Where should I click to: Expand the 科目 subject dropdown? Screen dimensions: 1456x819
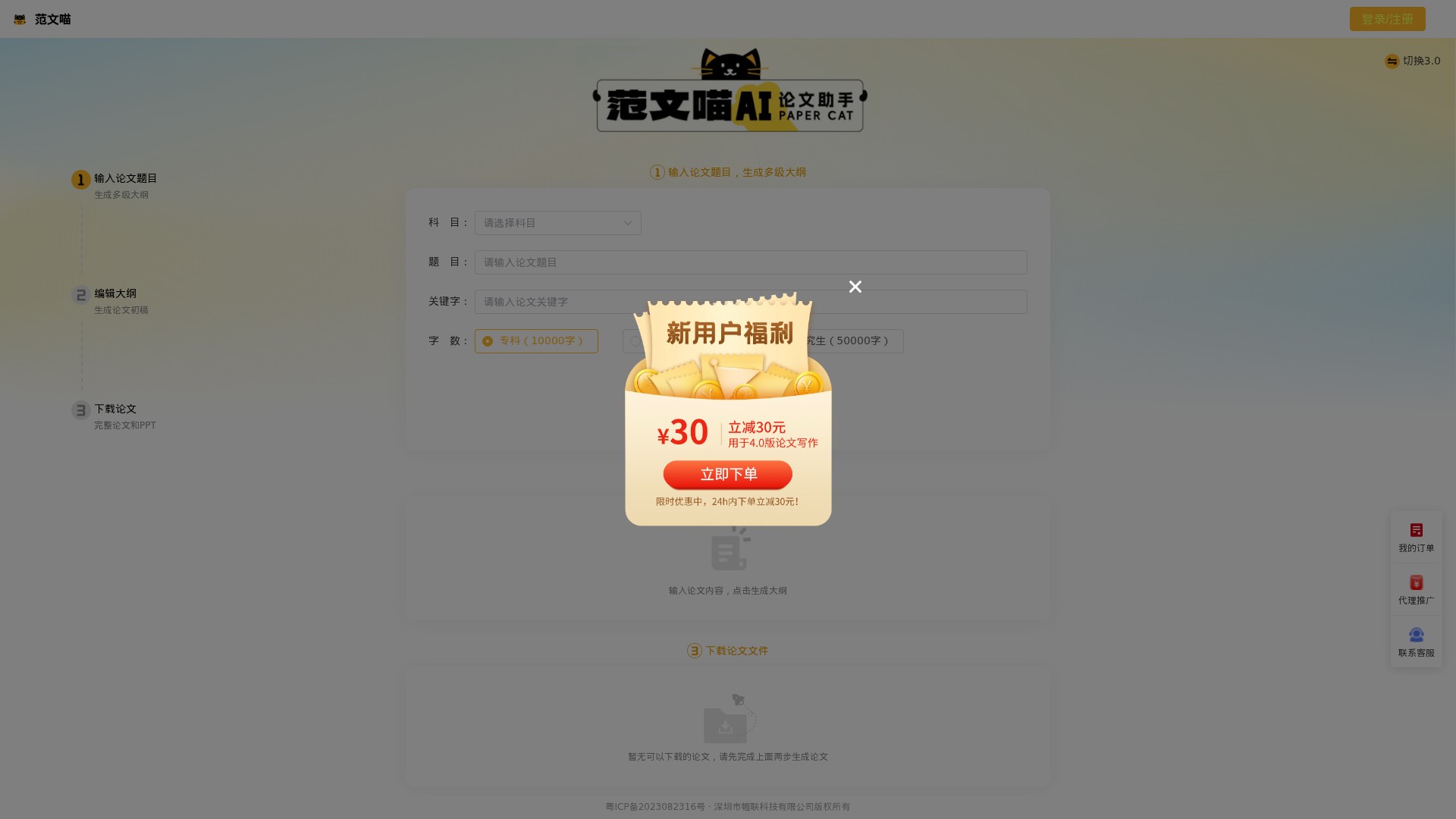click(x=557, y=223)
